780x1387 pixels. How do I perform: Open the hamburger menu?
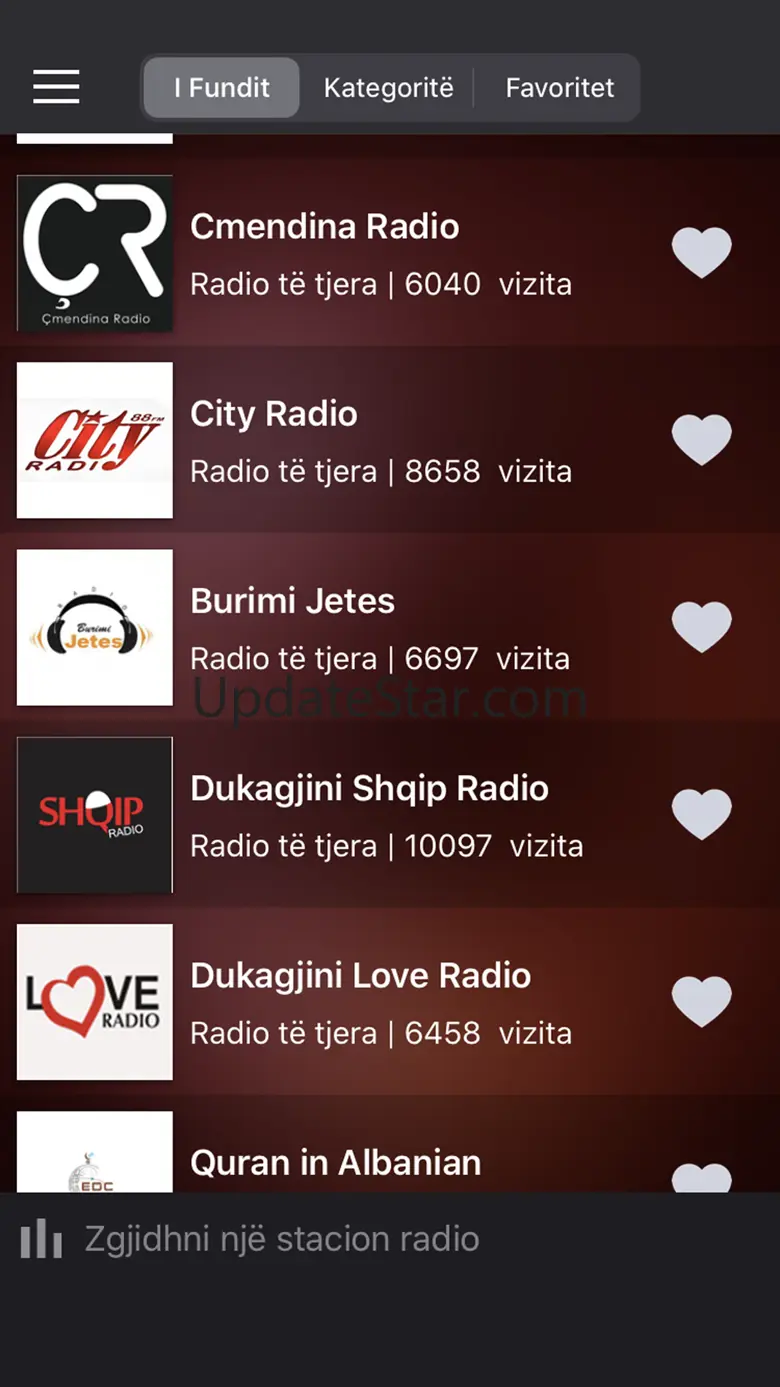click(x=56, y=87)
